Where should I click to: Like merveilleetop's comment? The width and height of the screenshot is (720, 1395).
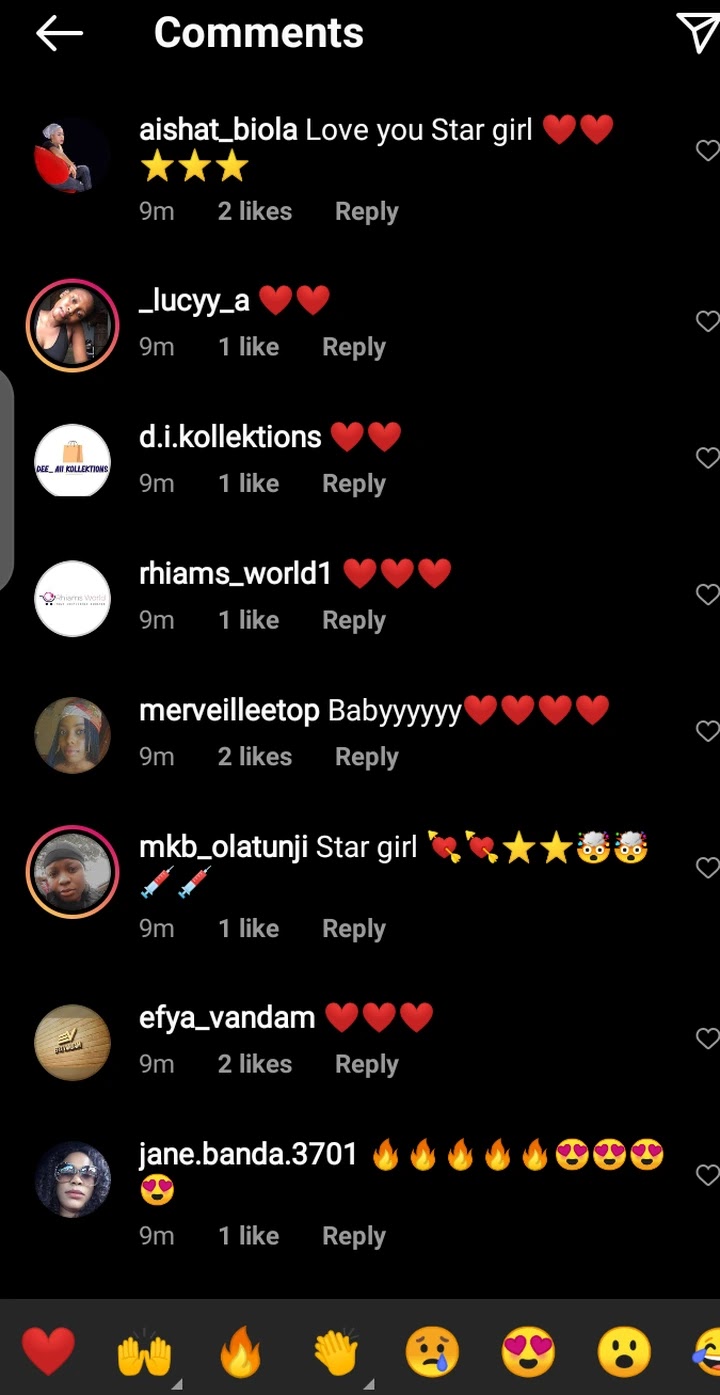tap(707, 731)
